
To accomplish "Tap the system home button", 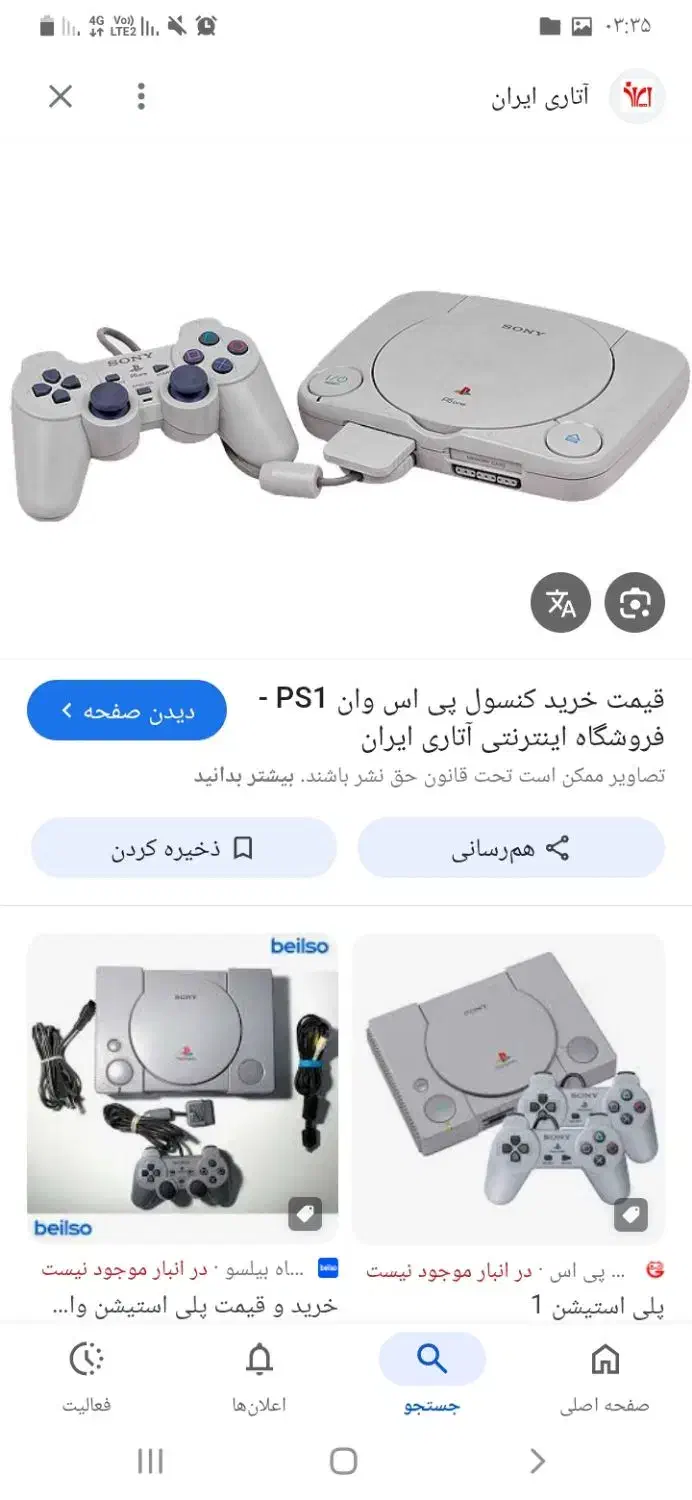I will pos(343,1462).
